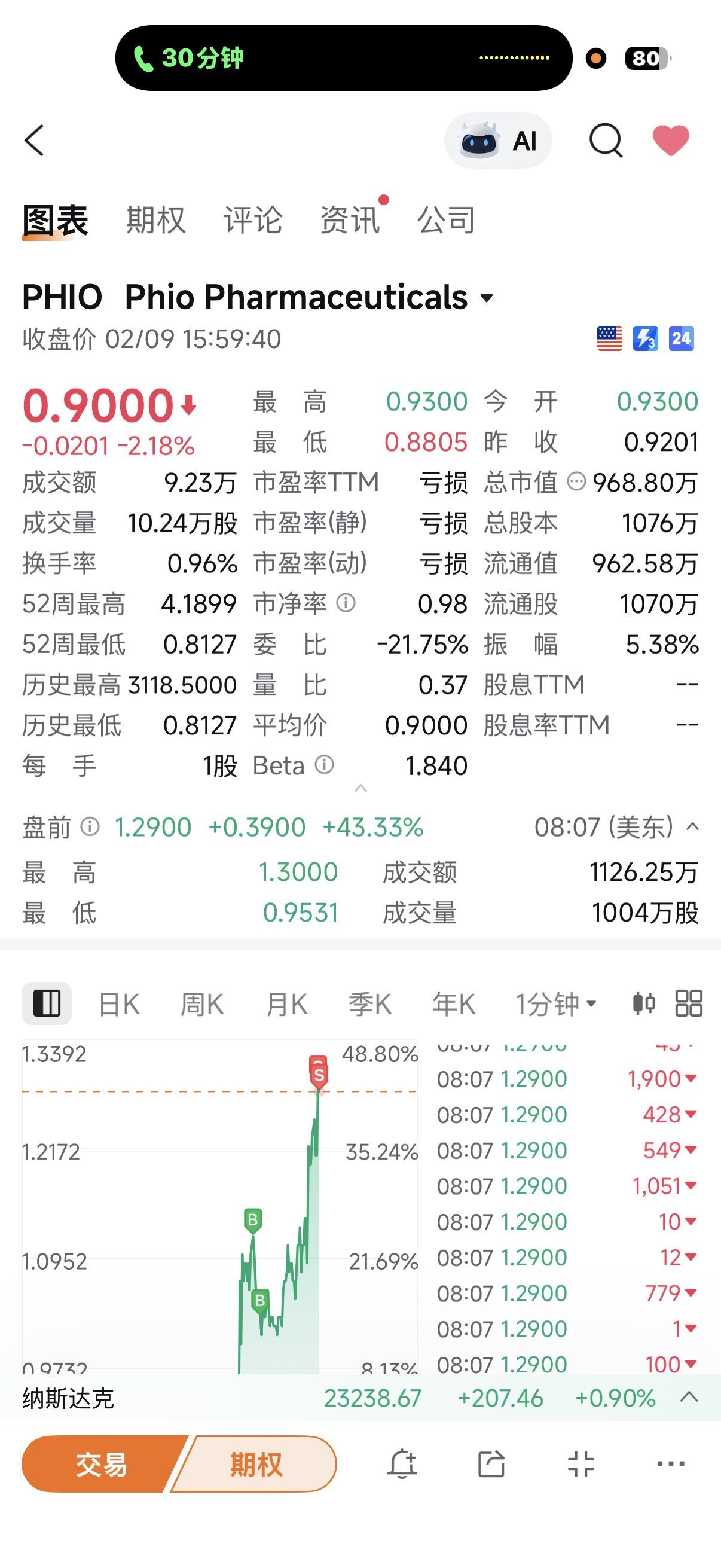Open the AI assistant button

pos(499,141)
